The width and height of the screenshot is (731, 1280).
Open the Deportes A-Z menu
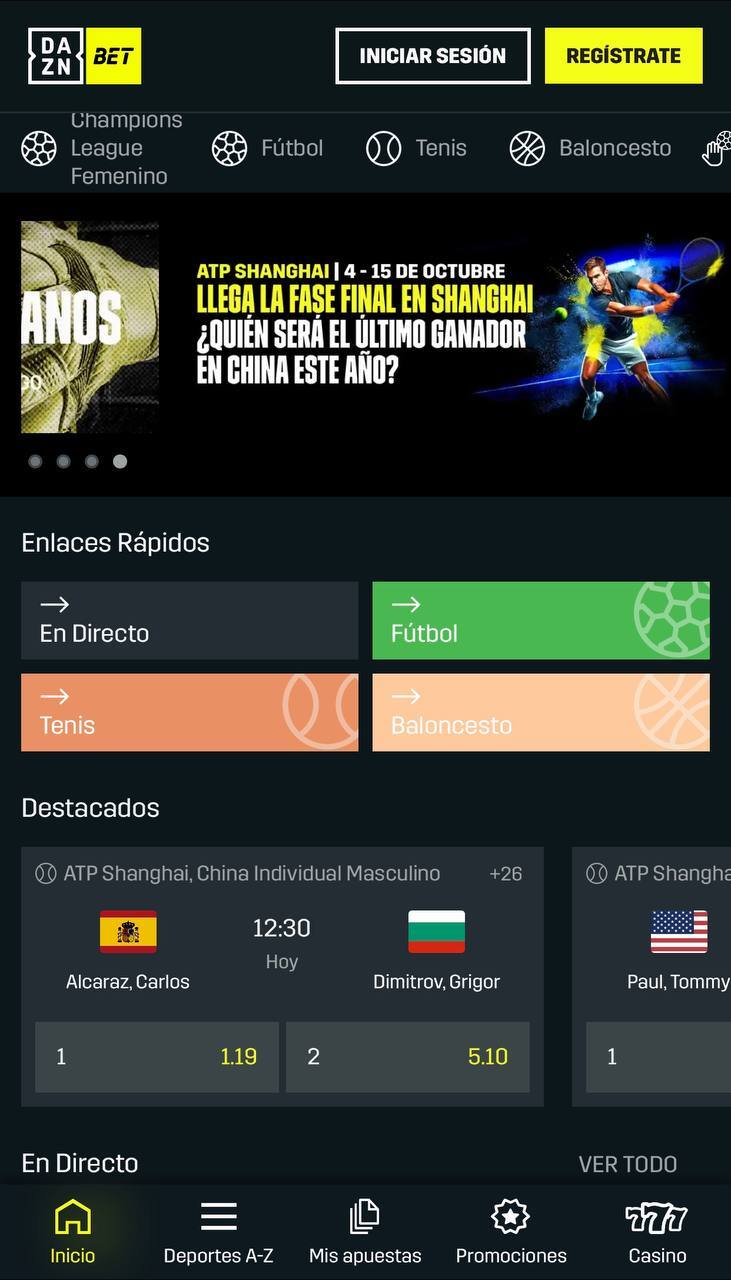pyautogui.click(x=218, y=1232)
